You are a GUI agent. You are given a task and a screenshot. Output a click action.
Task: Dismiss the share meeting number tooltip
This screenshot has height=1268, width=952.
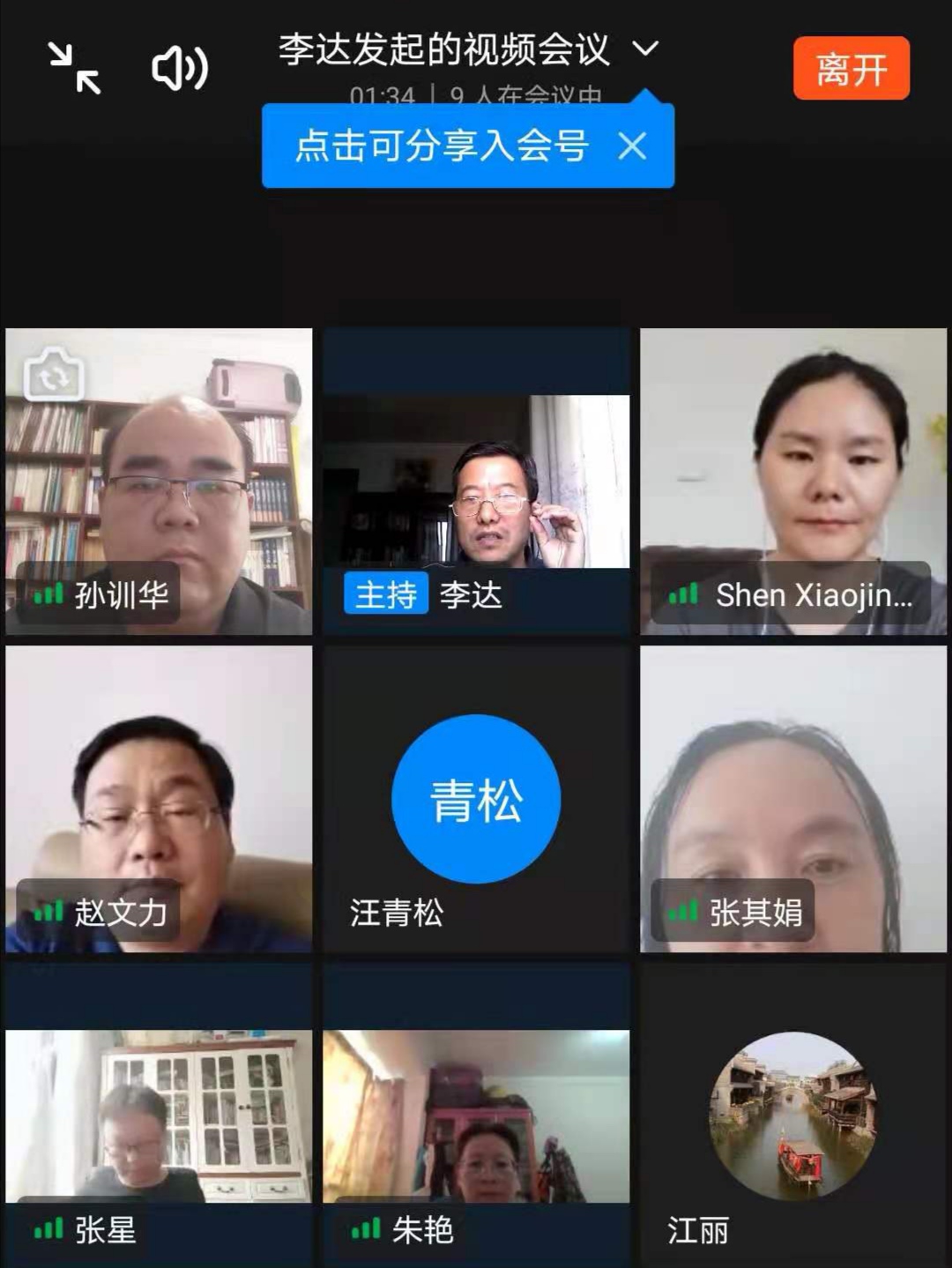[632, 145]
